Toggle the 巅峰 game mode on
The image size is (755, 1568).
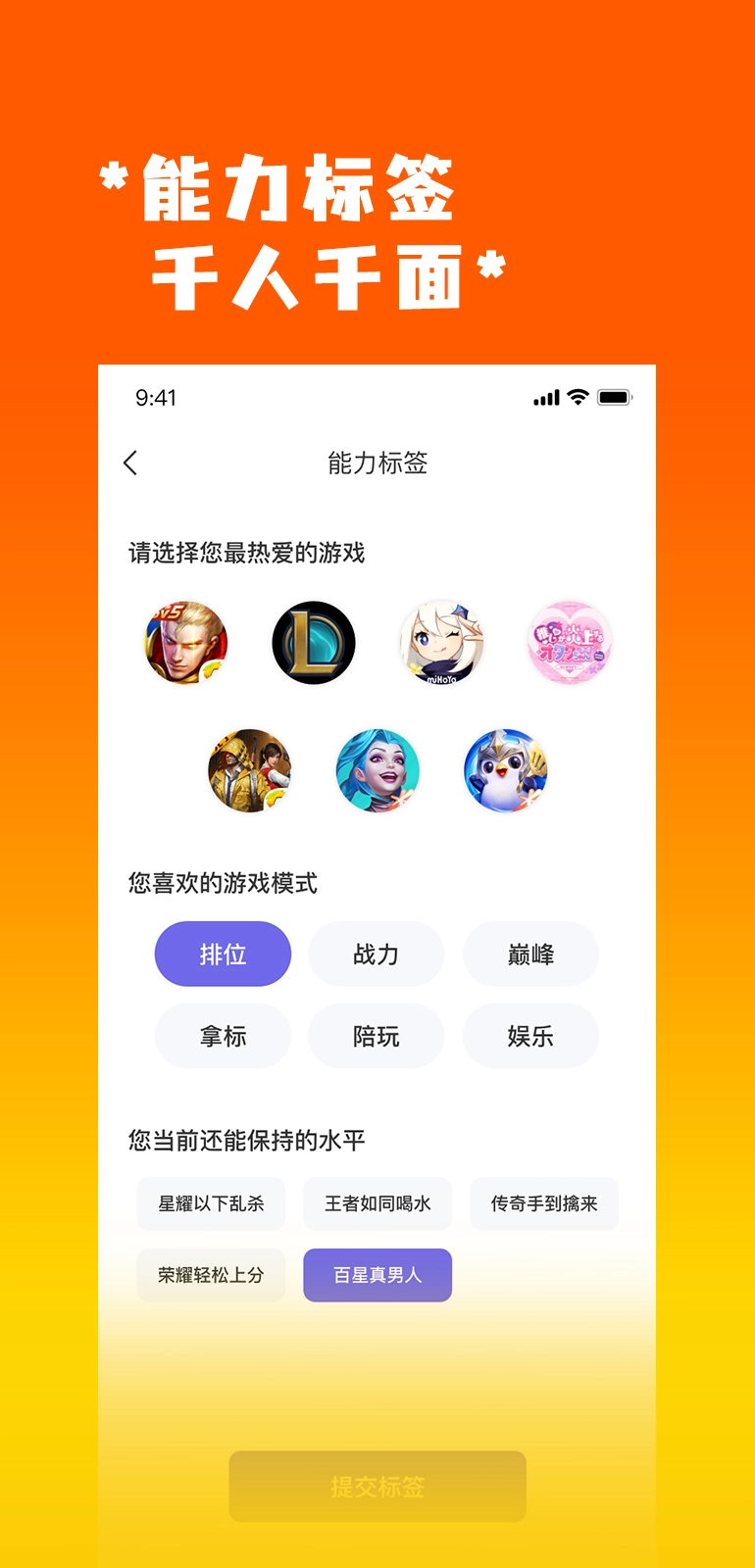pos(530,953)
